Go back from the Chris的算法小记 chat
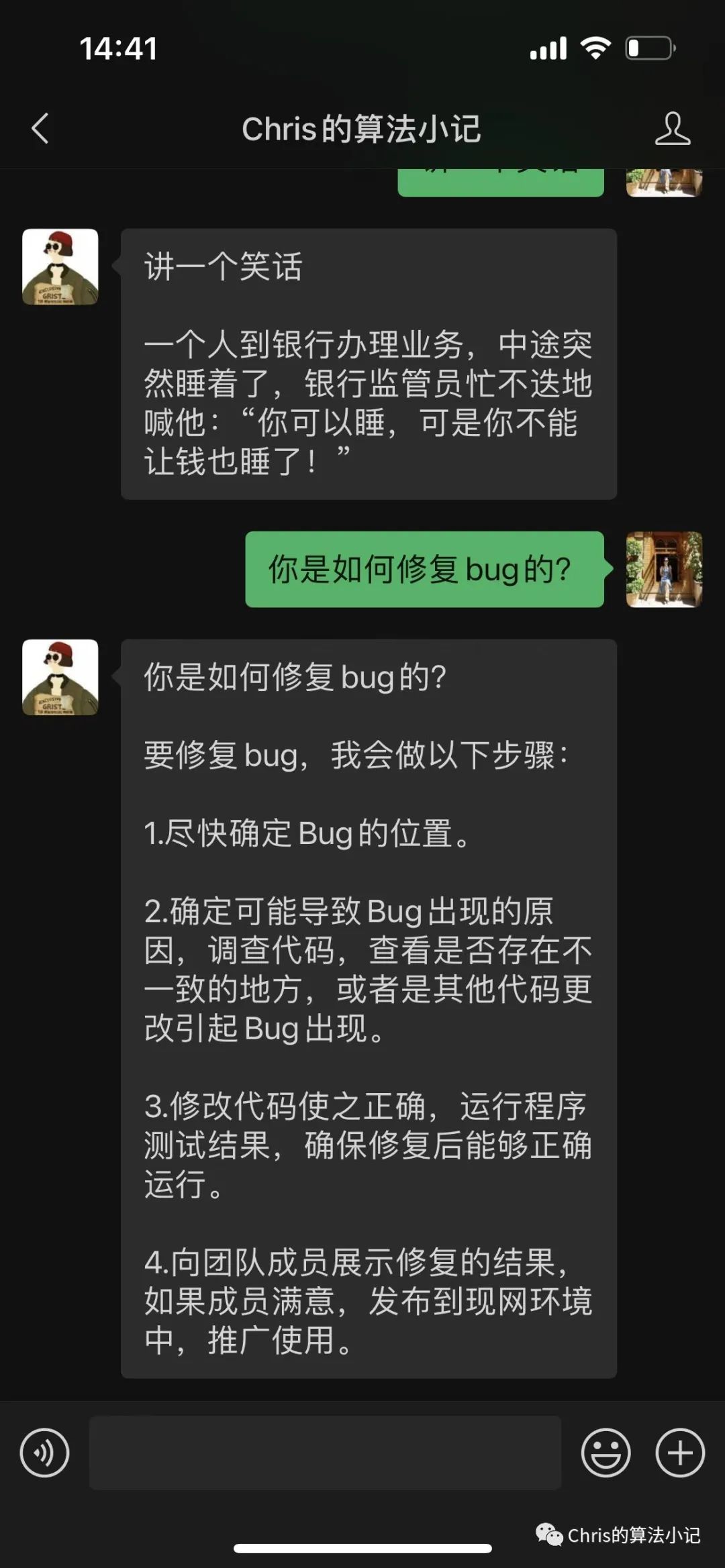The width and height of the screenshot is (725, 1568). coord(40,128)
